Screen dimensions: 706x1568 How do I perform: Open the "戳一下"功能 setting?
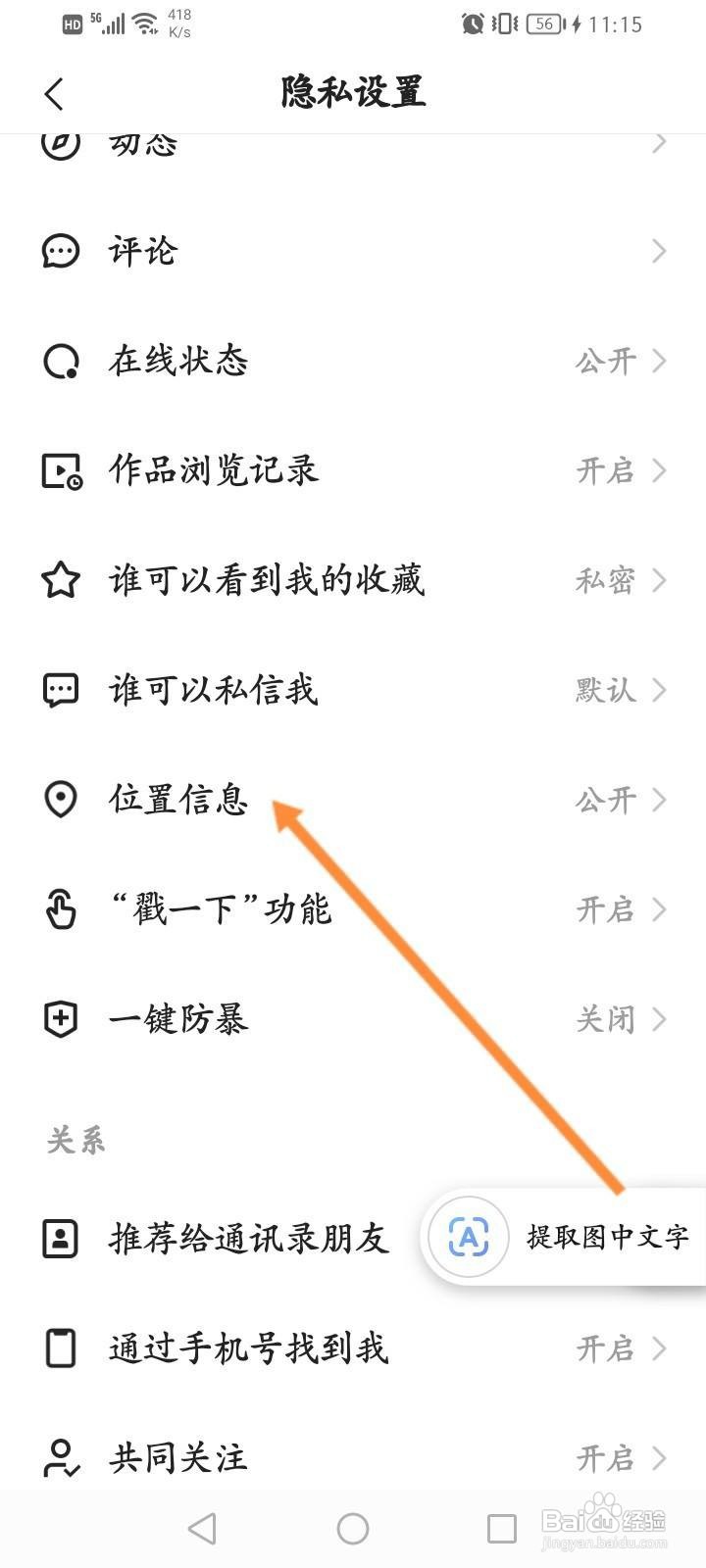(353, 910)
